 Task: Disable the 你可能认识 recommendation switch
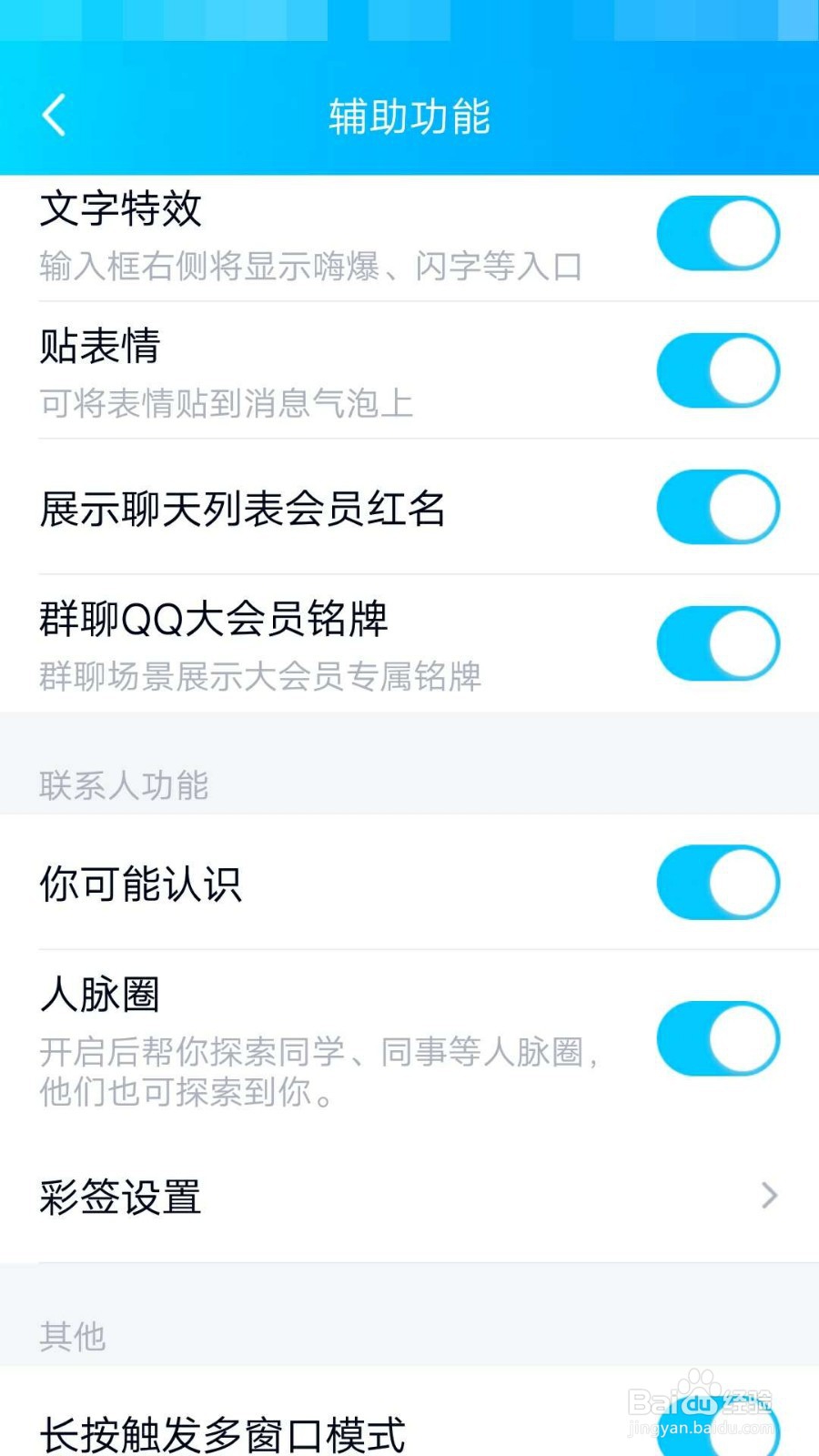pyautogui.click(x=718, y=882)
